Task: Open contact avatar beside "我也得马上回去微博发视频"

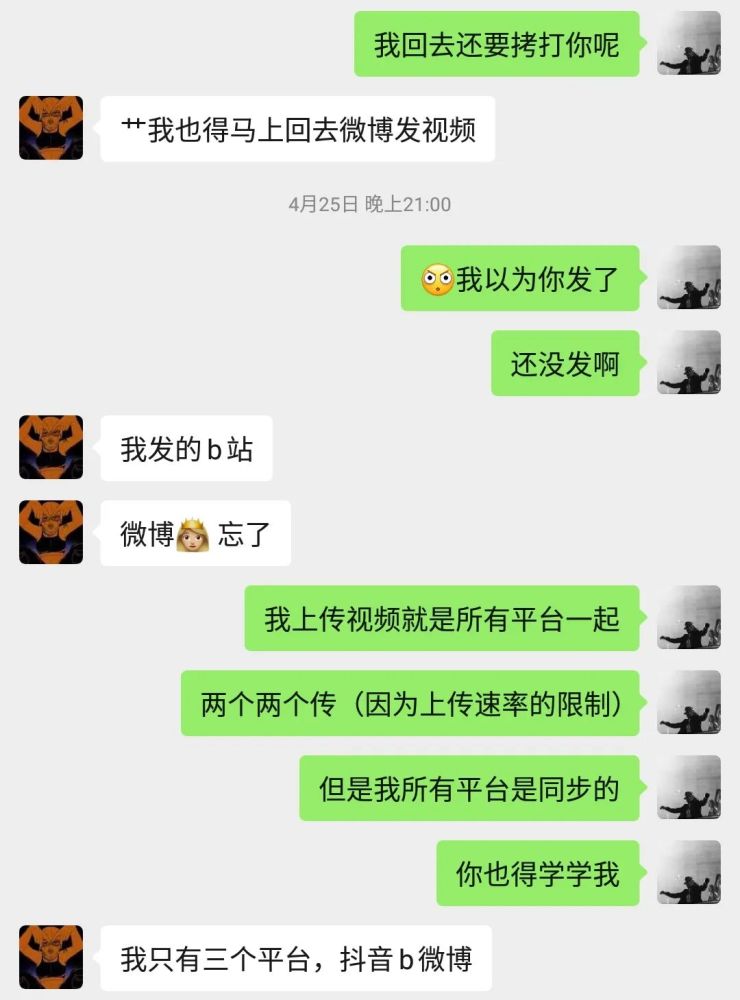Action: 51,128
